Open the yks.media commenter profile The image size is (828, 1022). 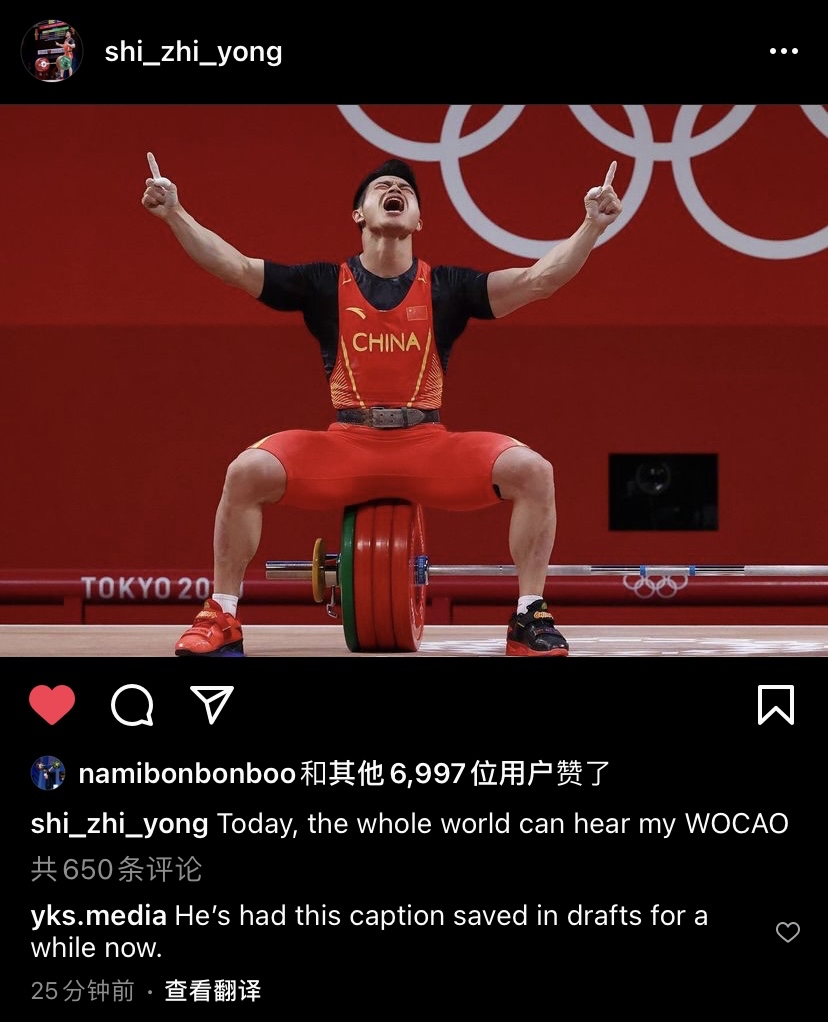(x=98, y=915)
